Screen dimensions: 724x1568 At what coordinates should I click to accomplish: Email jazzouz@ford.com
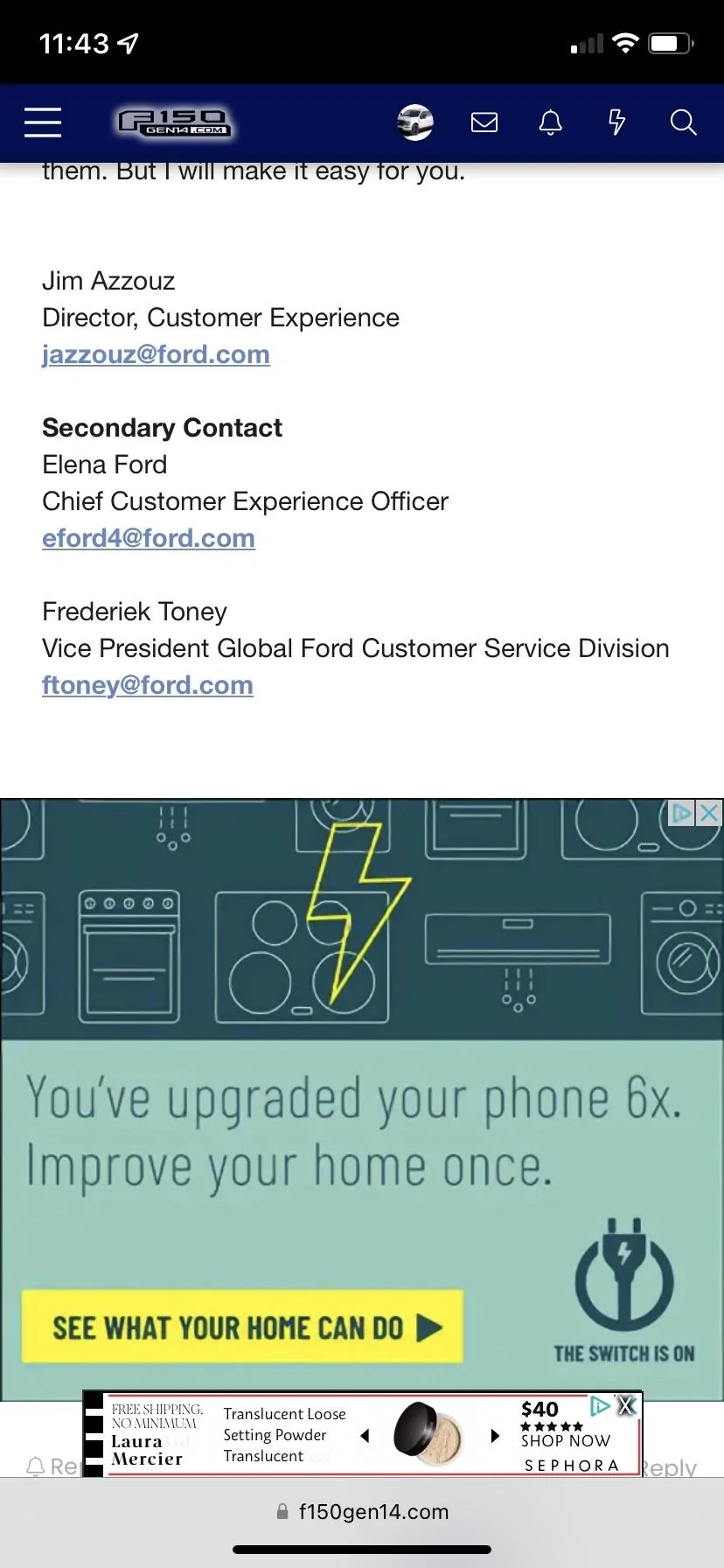click(156, 354)
